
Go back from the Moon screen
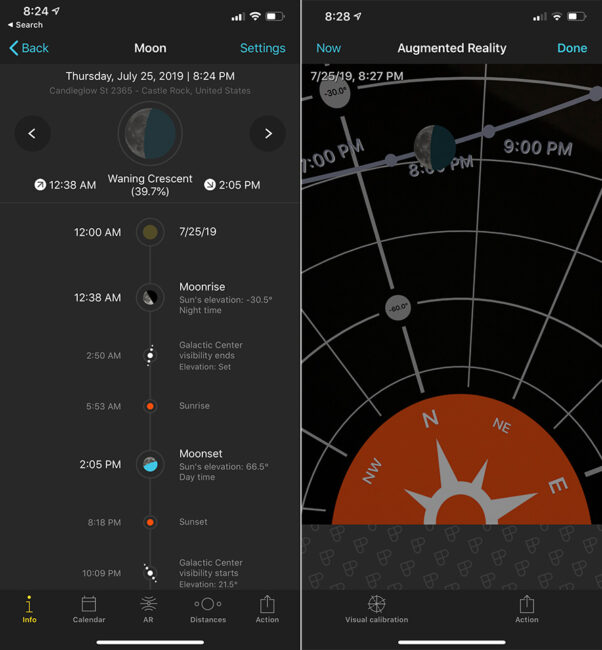[29, 48]
